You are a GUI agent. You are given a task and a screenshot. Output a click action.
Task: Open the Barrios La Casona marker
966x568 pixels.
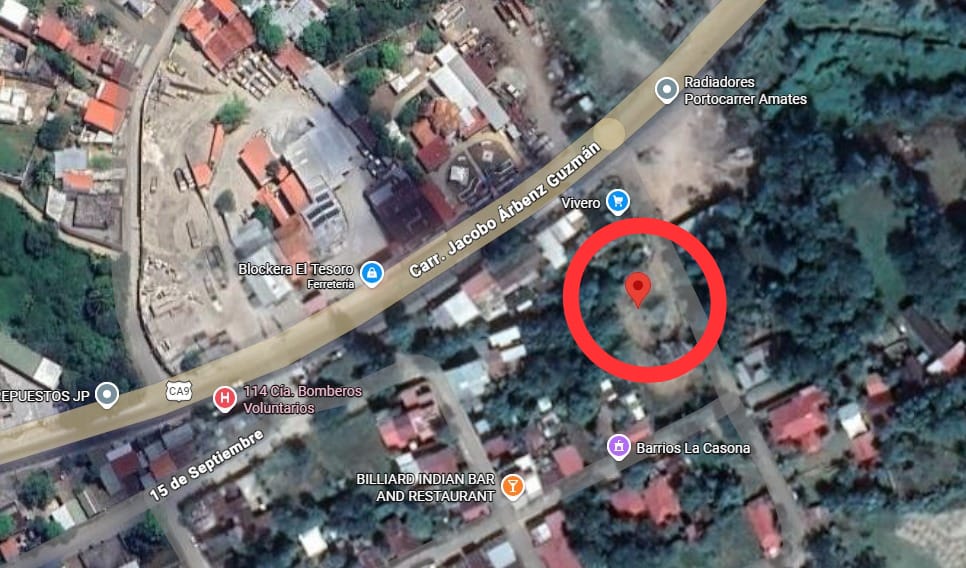619,447
